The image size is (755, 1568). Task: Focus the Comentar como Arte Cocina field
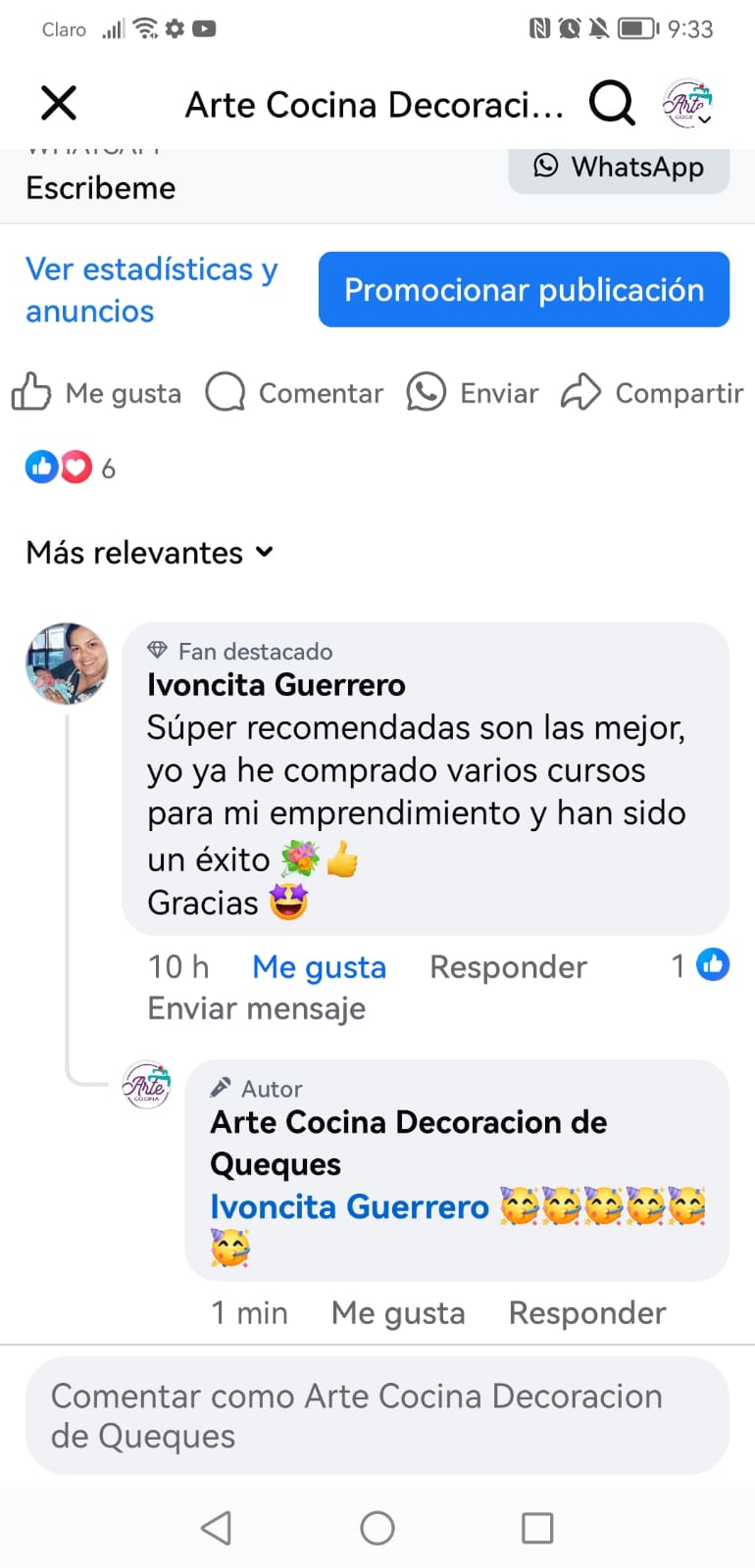pyautogui.click(x=377, y=1415)
